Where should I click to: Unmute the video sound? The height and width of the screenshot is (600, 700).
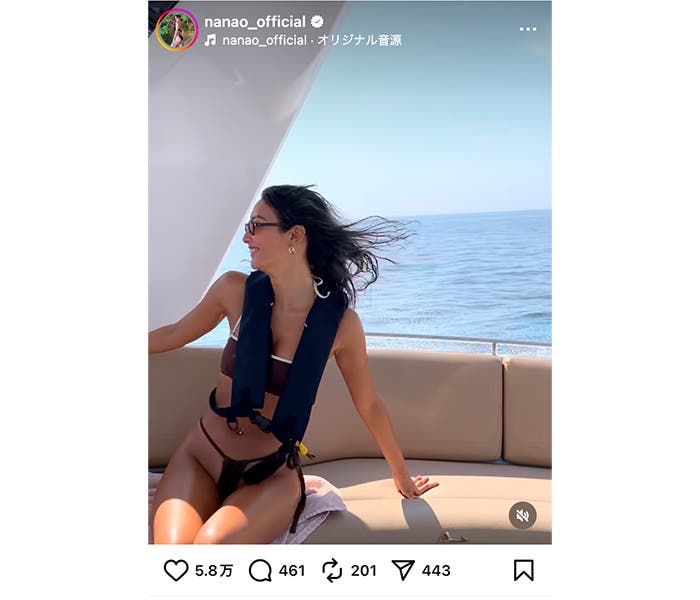(x=522, y=515)
